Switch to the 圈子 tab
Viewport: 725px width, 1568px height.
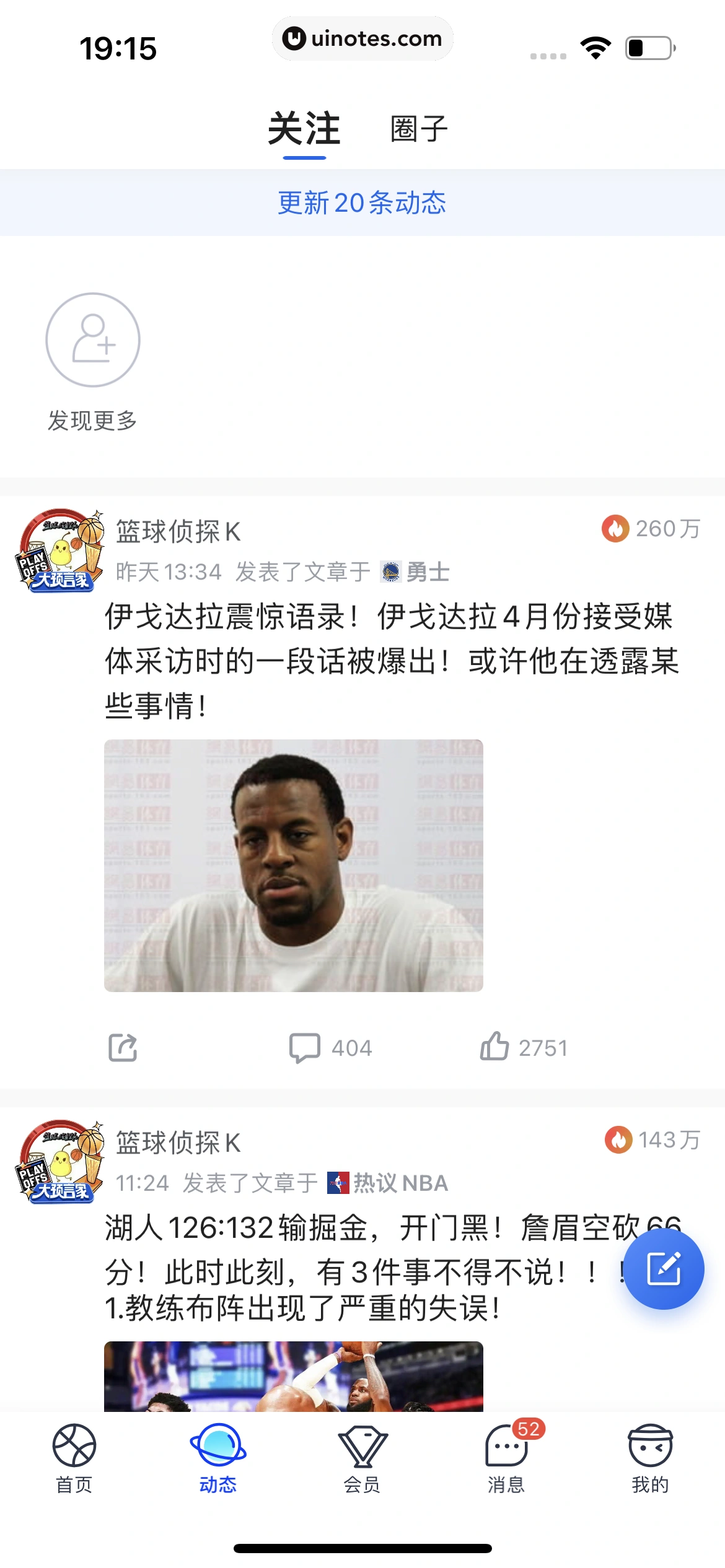(418, 128)
